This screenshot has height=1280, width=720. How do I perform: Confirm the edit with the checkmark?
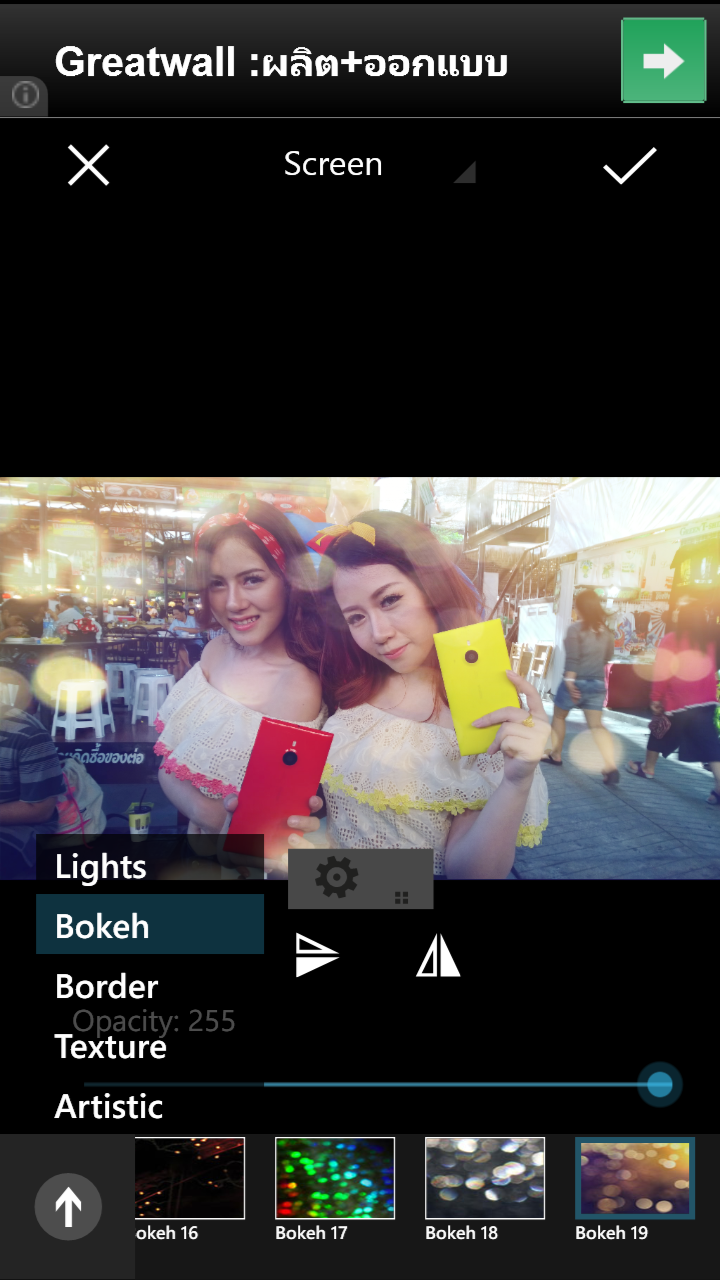point(629,165)
